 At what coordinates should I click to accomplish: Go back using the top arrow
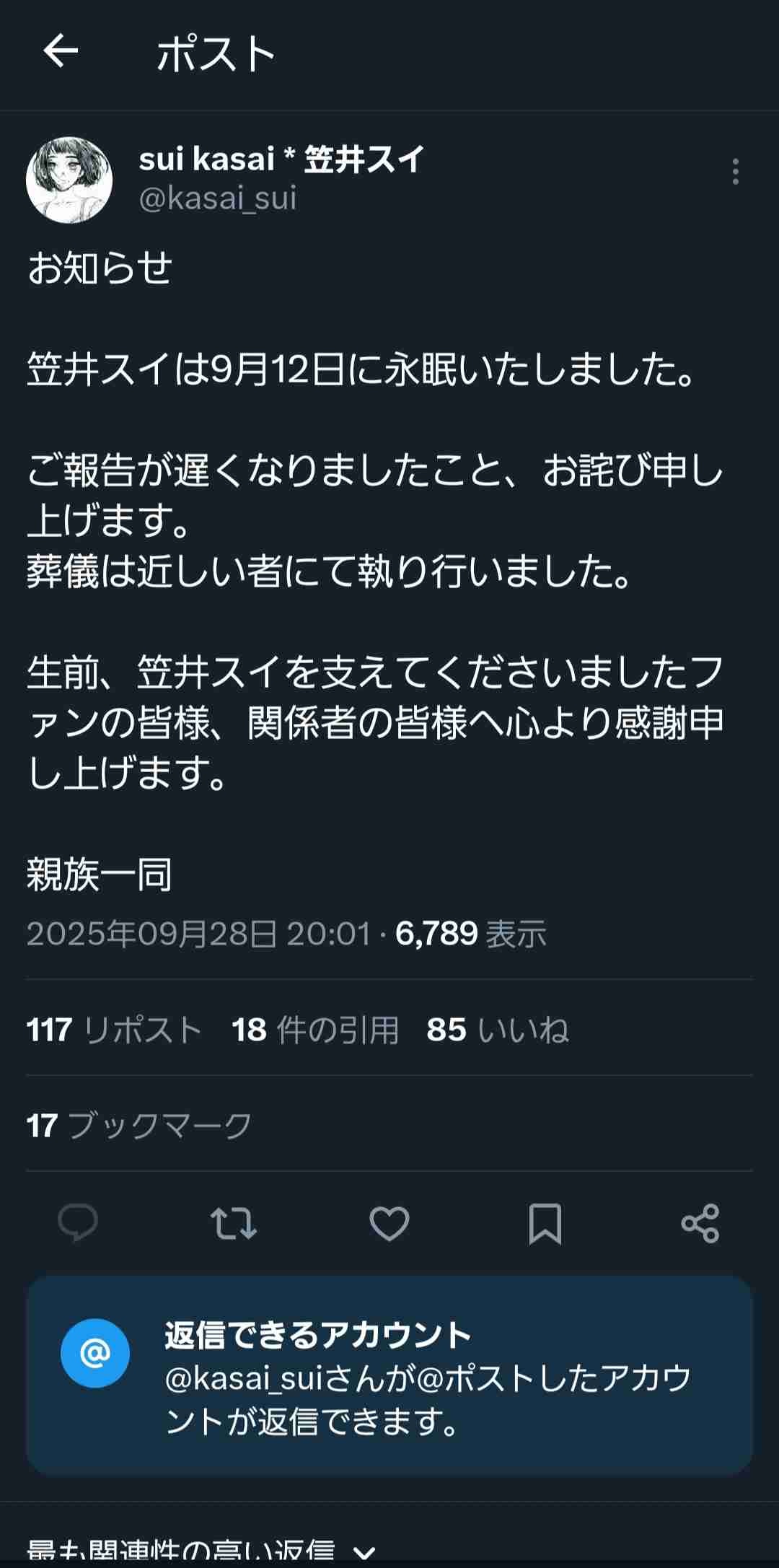61,52
